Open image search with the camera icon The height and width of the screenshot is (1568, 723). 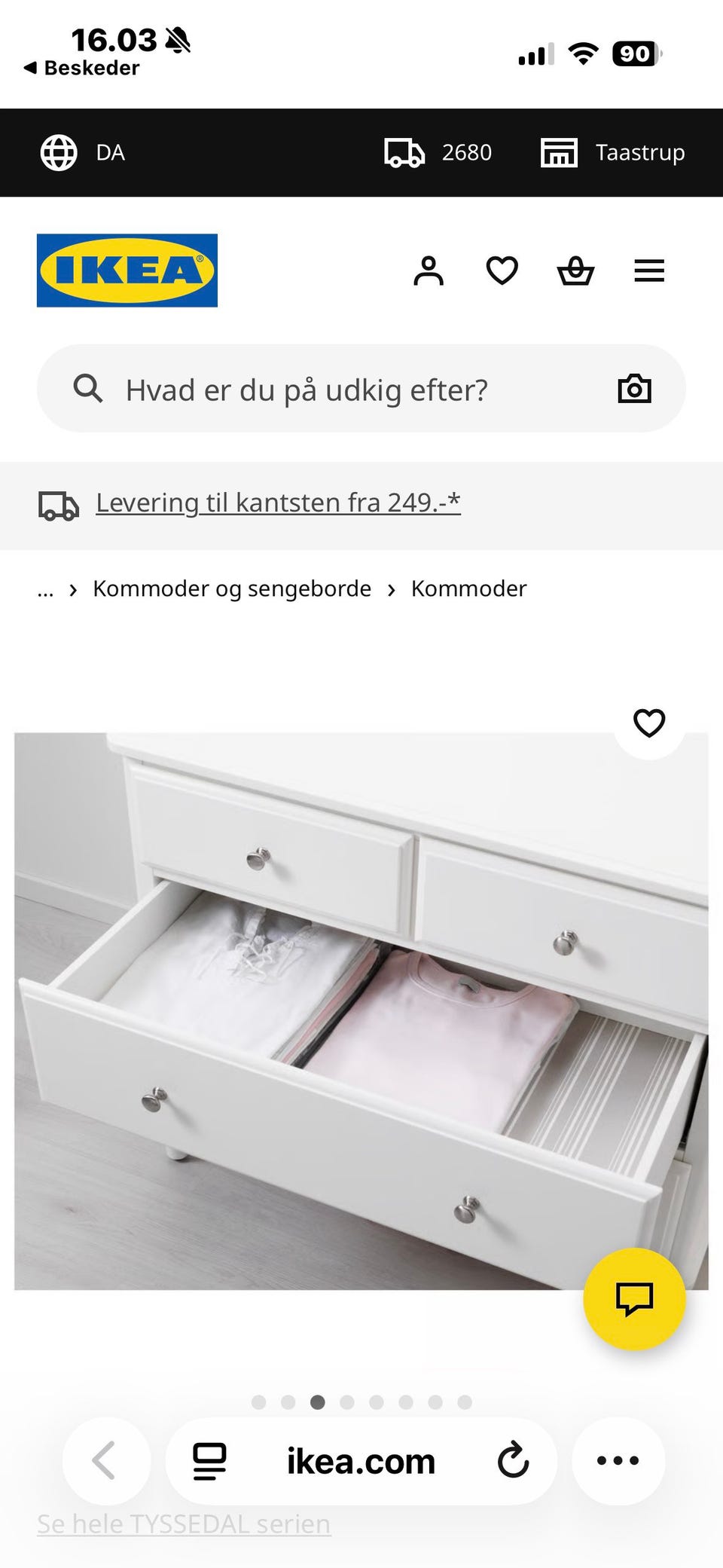coord(635,389)
